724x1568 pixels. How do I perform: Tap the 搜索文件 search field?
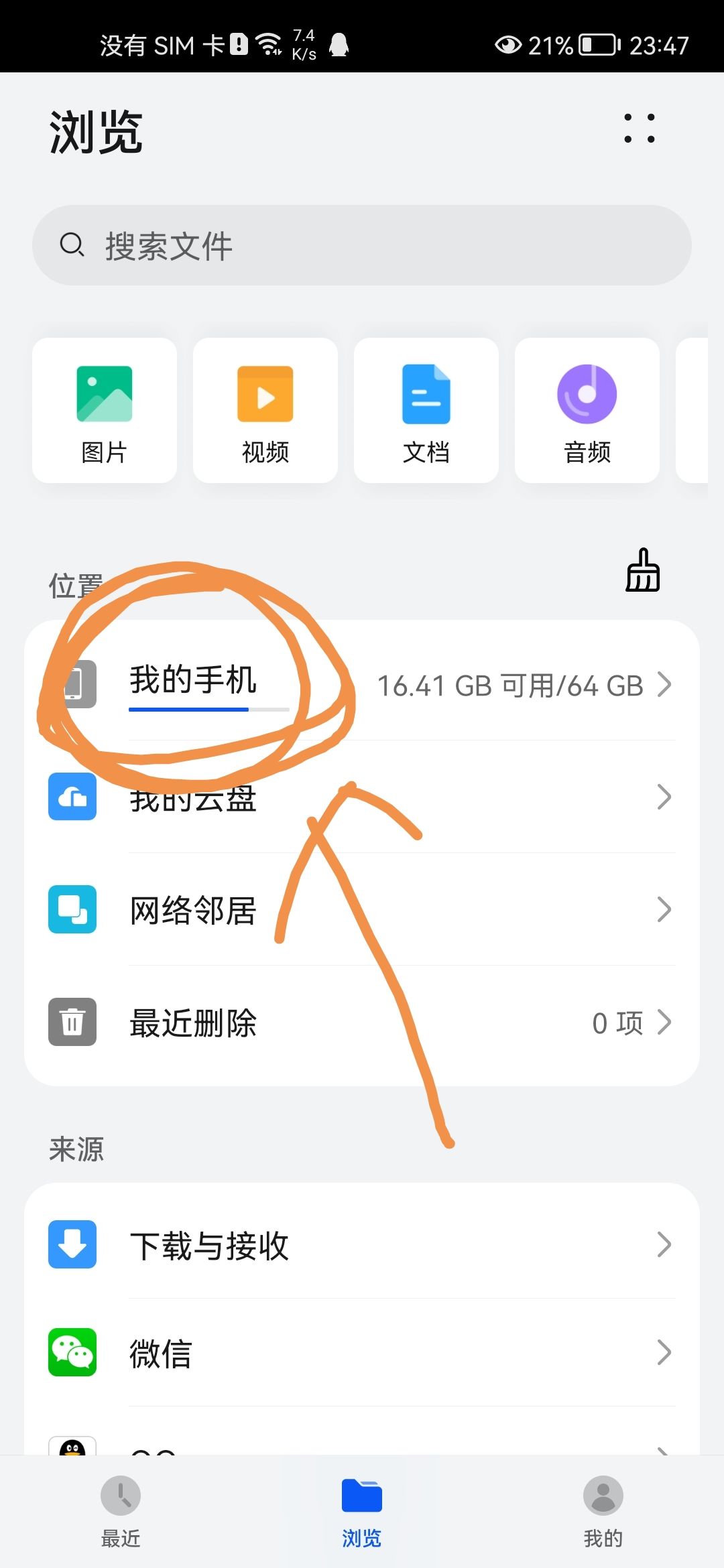click(x=362, y=245)
